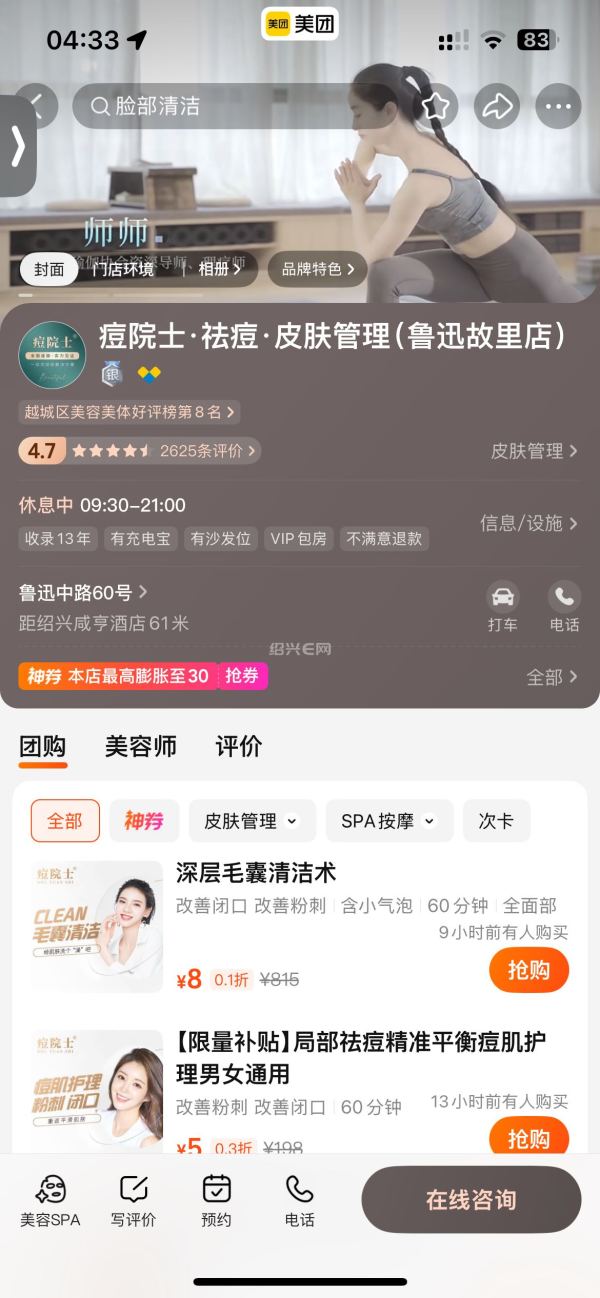Image resolution: width=600 pixels, height=1298 pixels.
Task: Go back with the top-left arrow
Action: pyautogui.click(x=36, y=104)
